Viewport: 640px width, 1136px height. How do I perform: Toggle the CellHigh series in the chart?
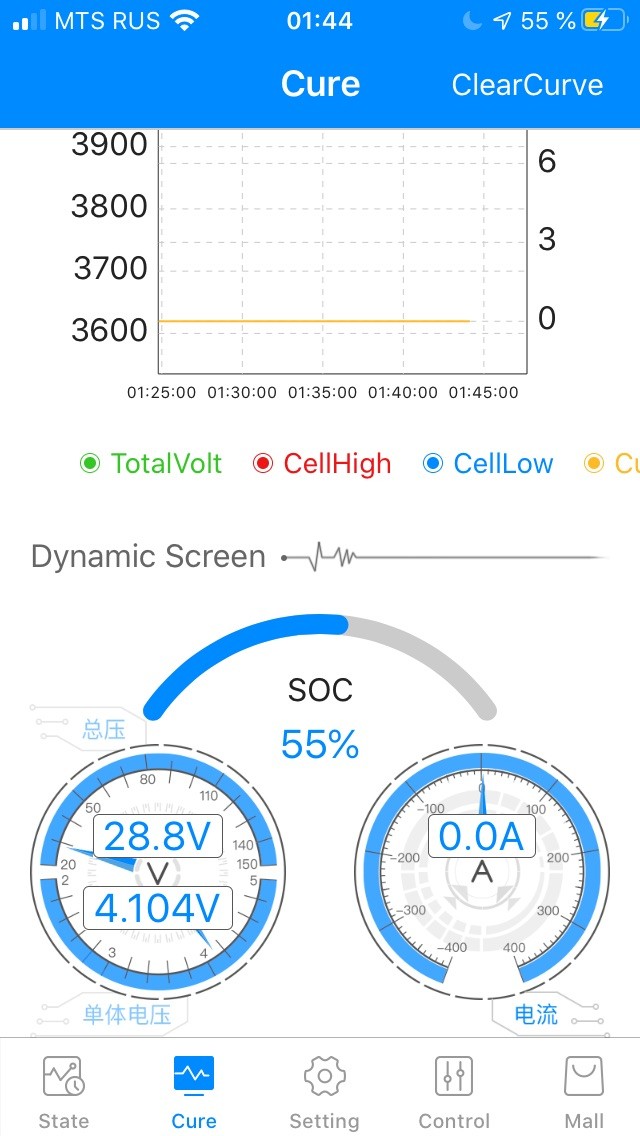322,464
